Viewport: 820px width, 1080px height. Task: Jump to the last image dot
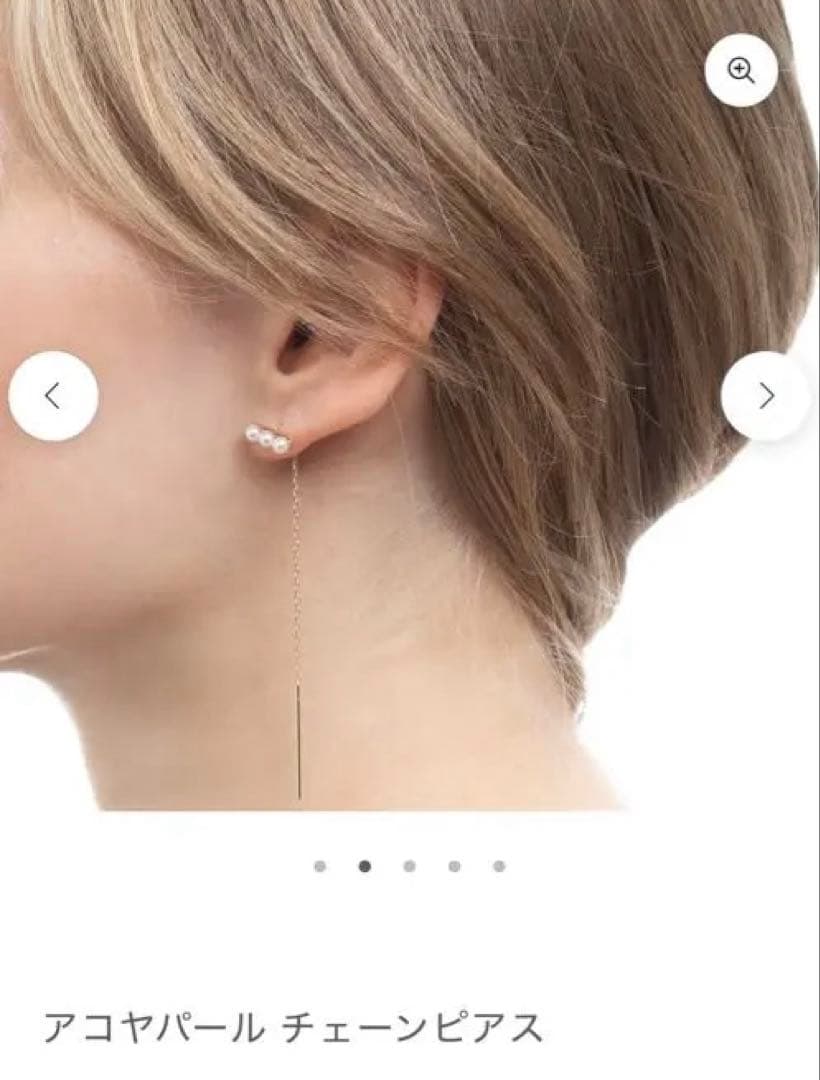[x=499, y=866]
